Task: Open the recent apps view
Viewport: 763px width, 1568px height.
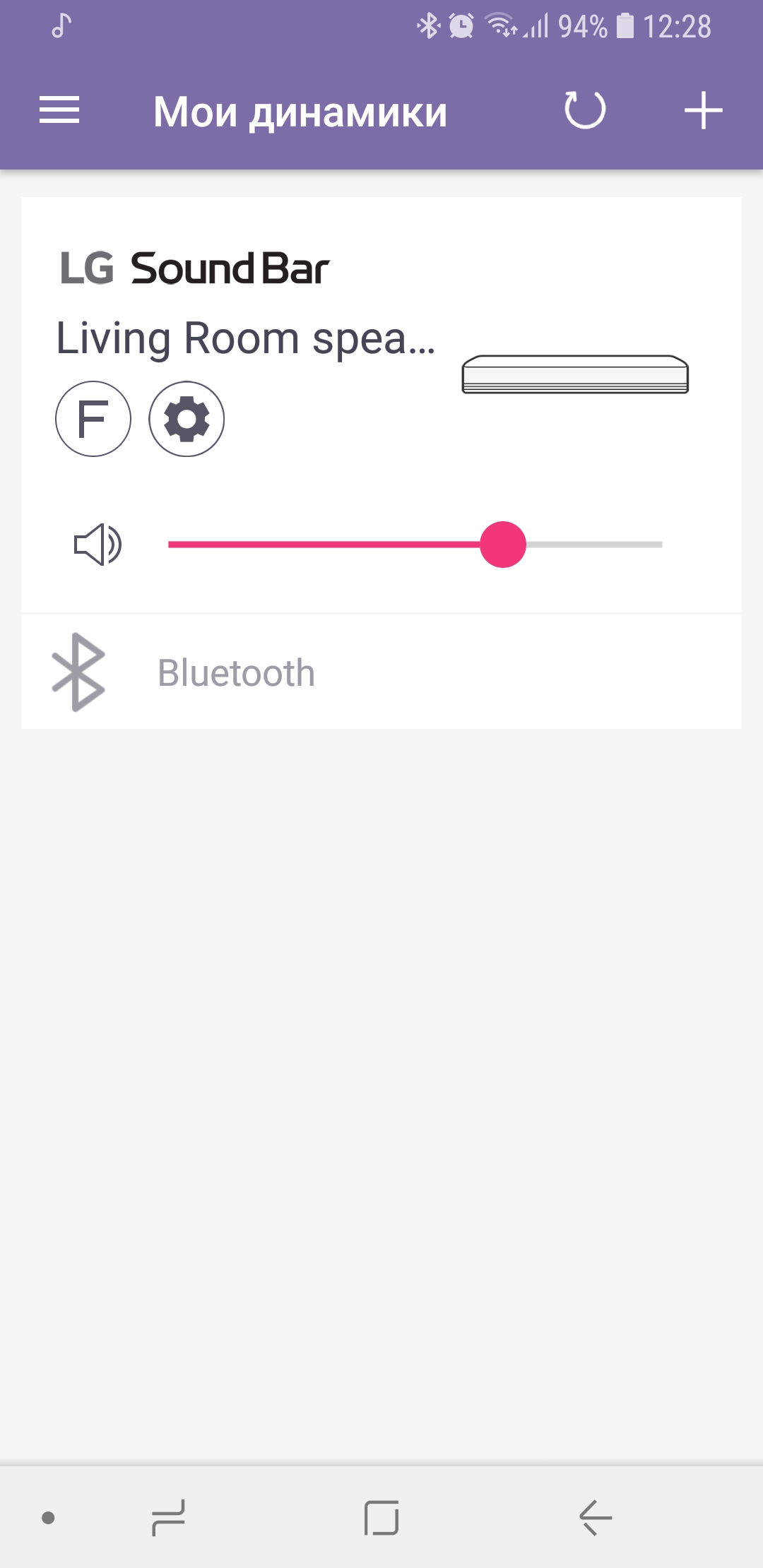Action: (x=168, y=1517)
